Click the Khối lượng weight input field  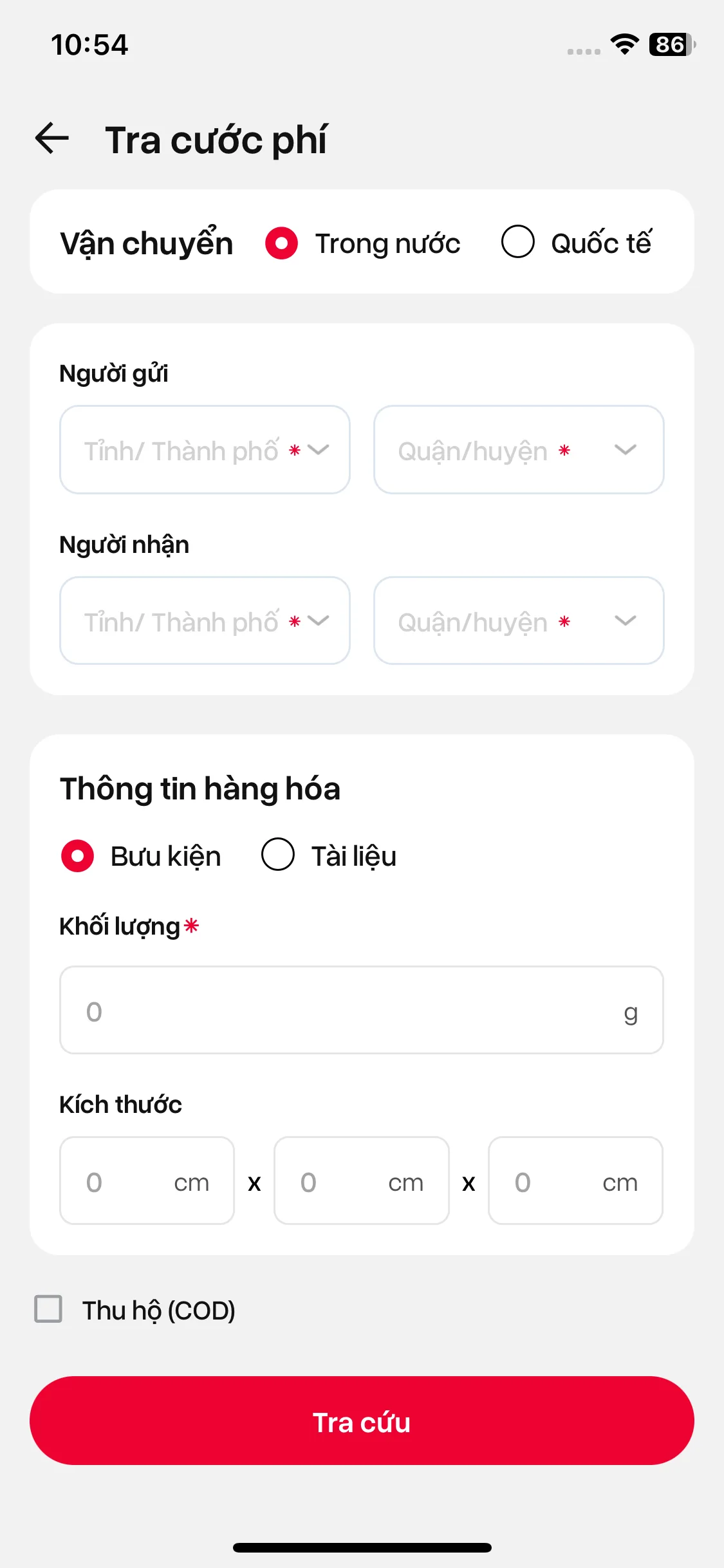pyautogui.click(x=361, y=1009)
